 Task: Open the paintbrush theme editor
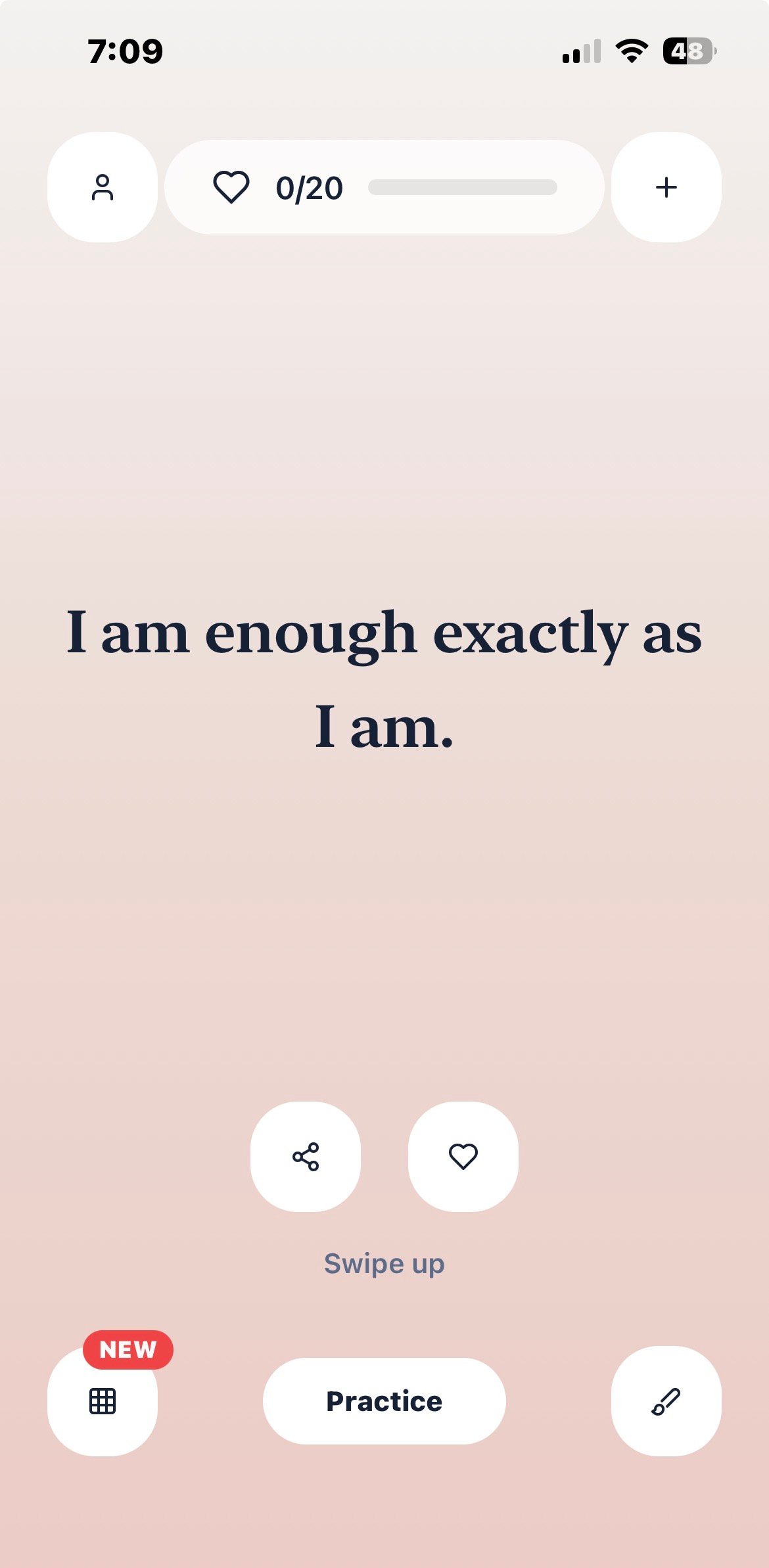click(666, 1401)
